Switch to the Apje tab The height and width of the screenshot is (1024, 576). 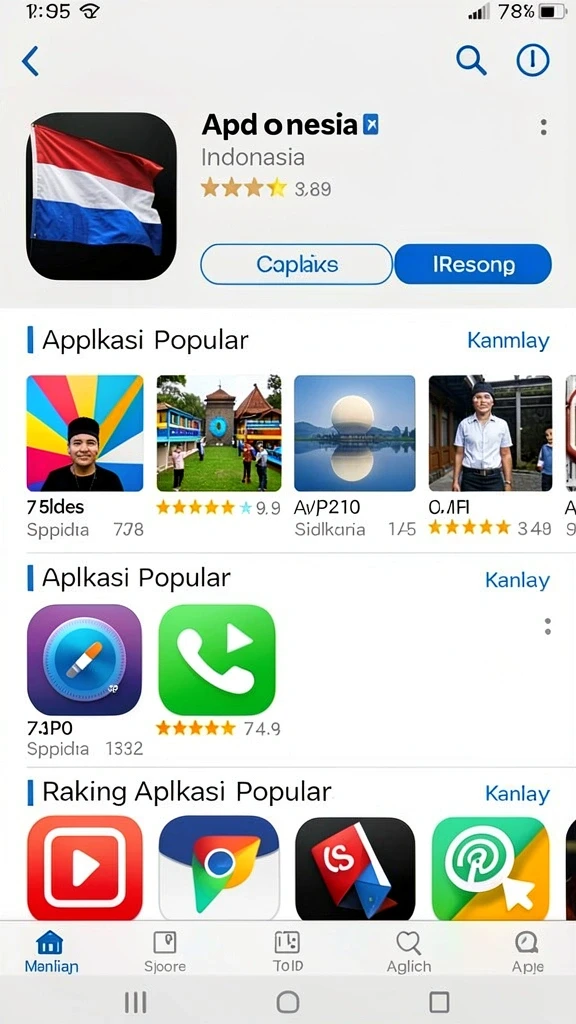(x=528, y=952)
